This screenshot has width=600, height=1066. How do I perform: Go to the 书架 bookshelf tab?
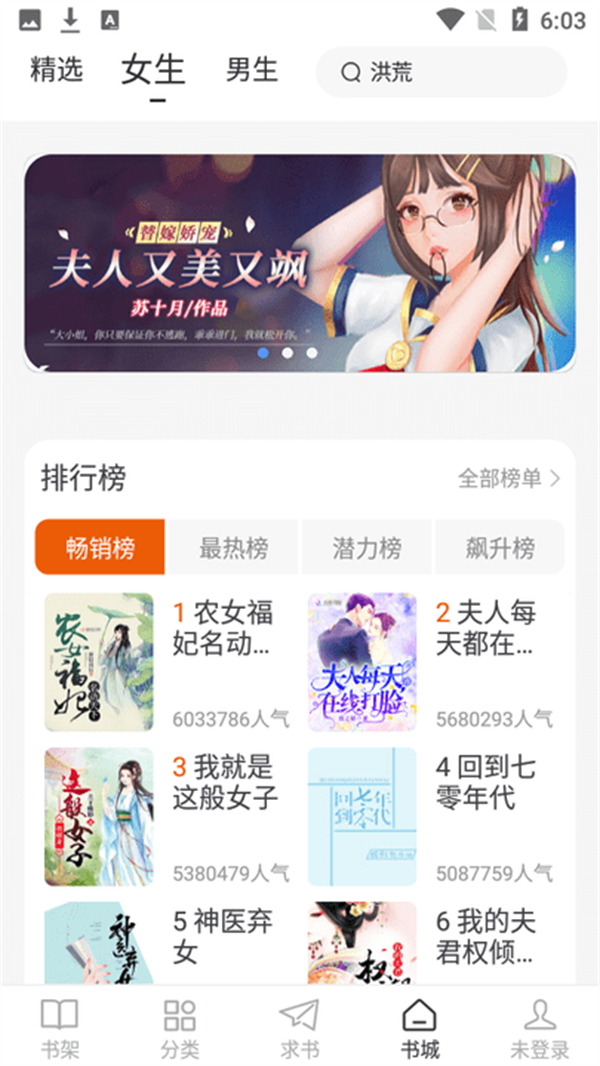[59, 1028]
